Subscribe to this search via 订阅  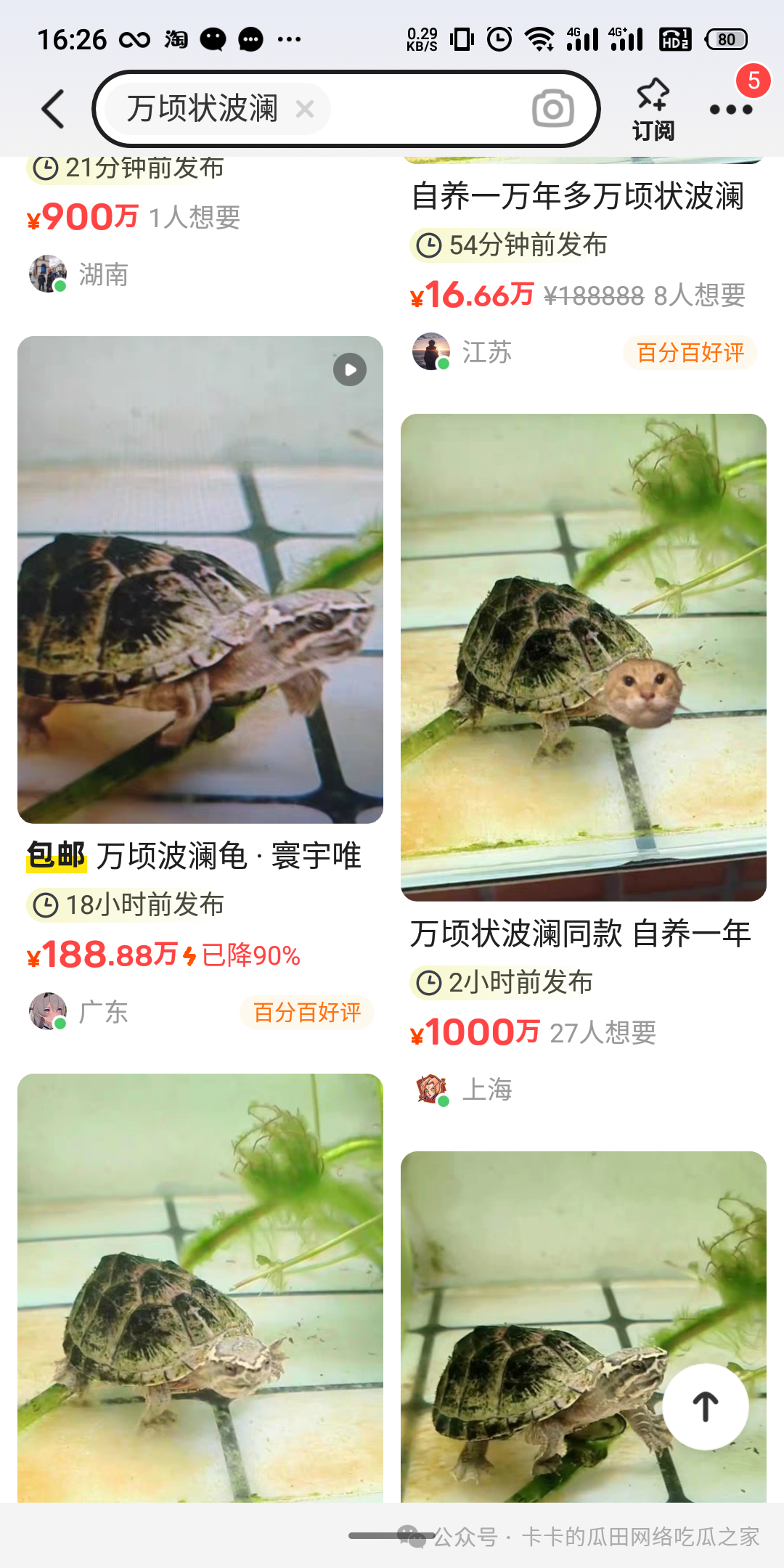click(653, 109)
